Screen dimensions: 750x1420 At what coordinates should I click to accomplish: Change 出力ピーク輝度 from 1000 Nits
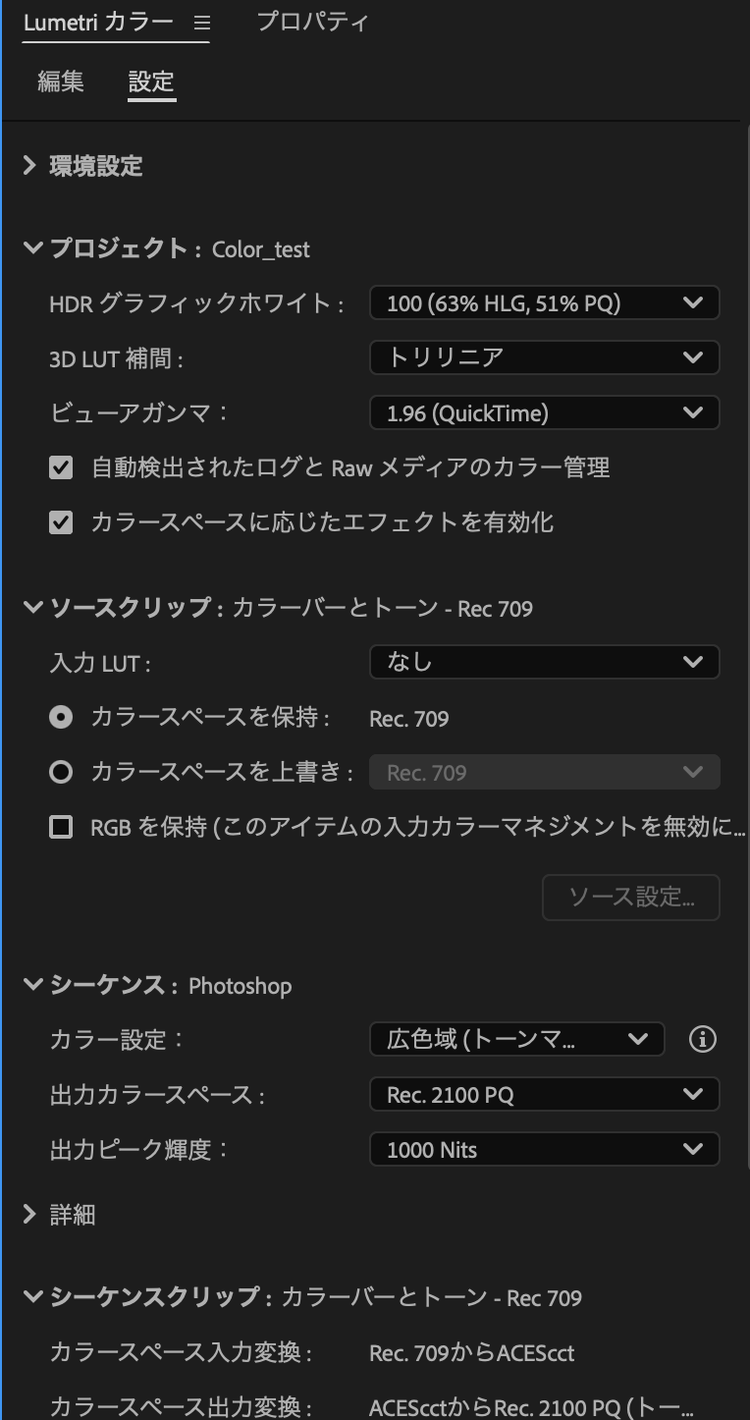click(x=544, y=1150)
